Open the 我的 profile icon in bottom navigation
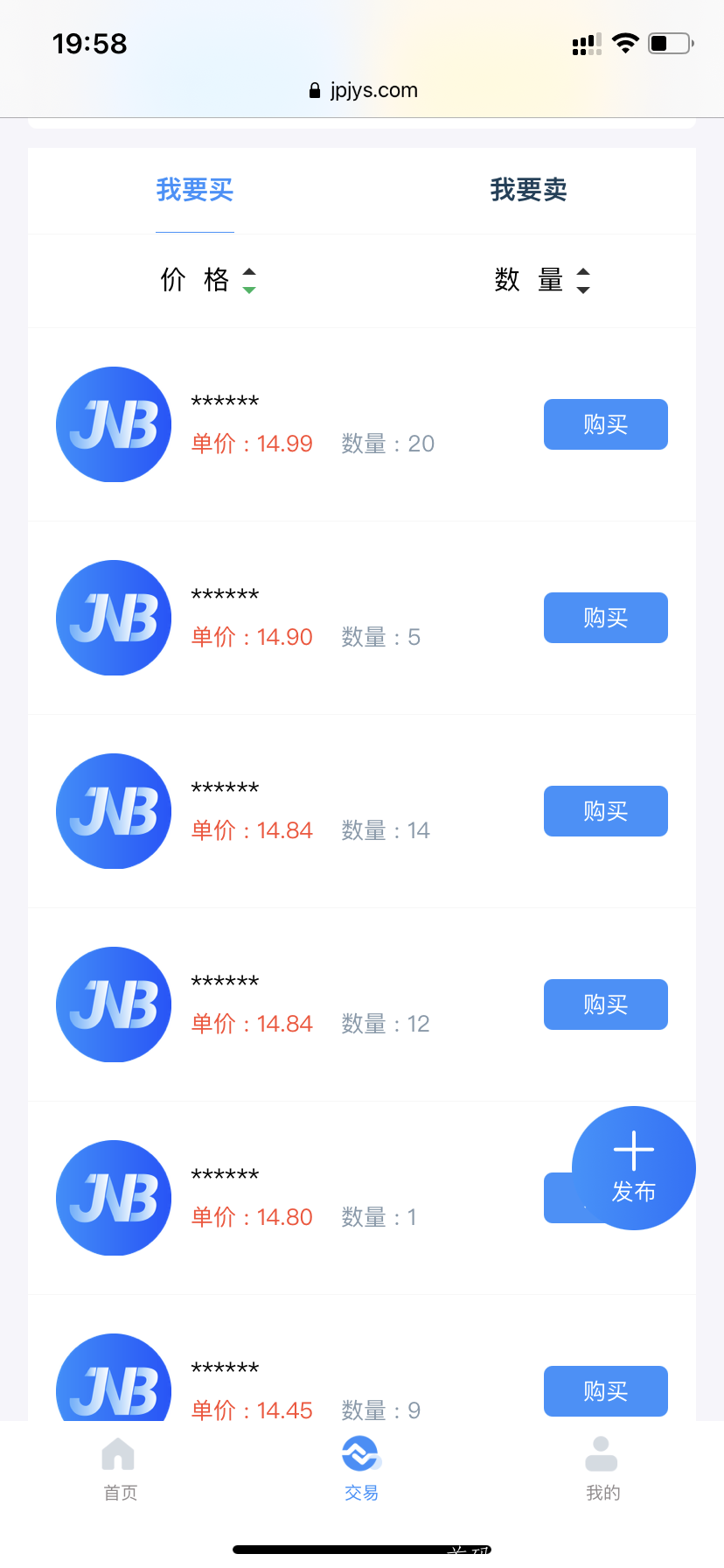The image size is (724, 1568). pyautogui.click(x=602, y=1452)
